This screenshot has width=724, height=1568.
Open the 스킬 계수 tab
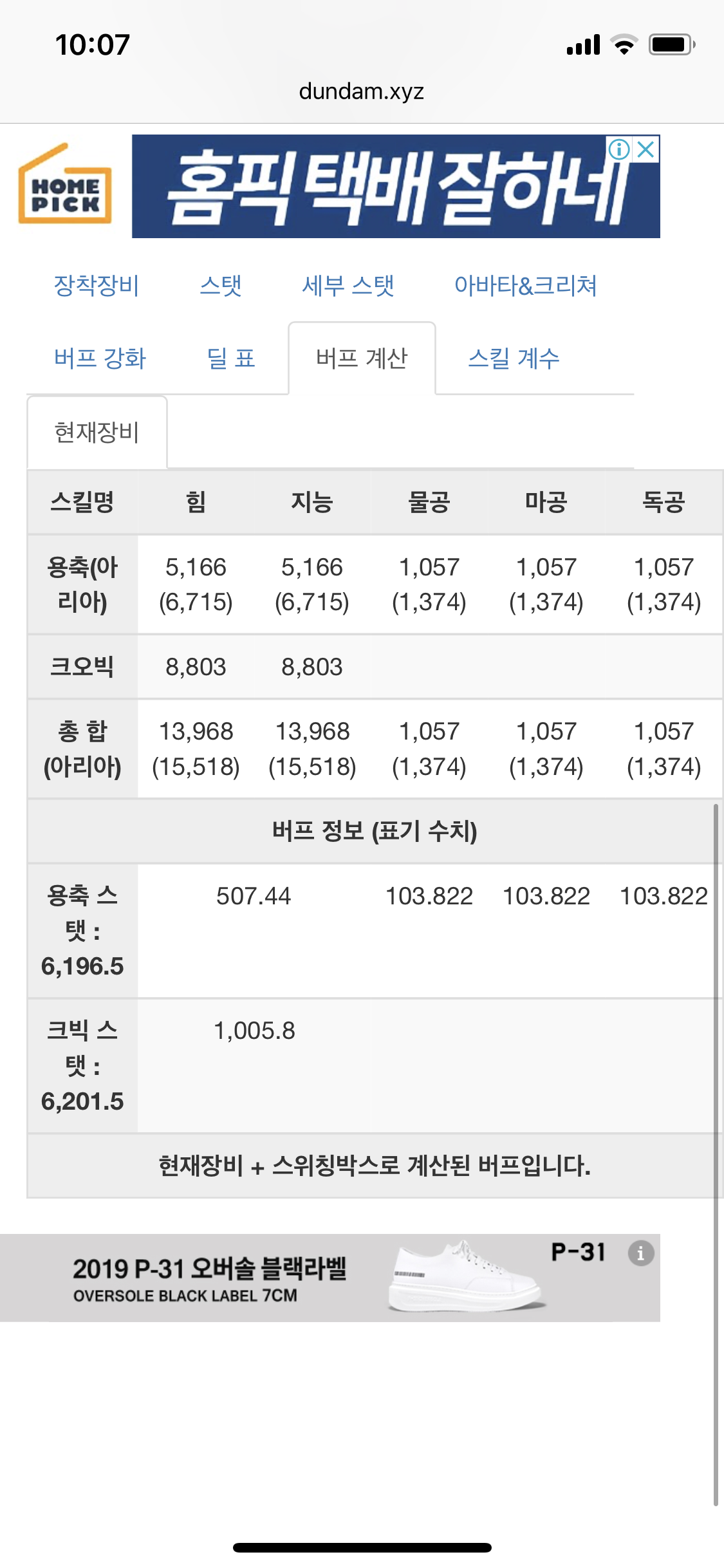pos(514,358)
